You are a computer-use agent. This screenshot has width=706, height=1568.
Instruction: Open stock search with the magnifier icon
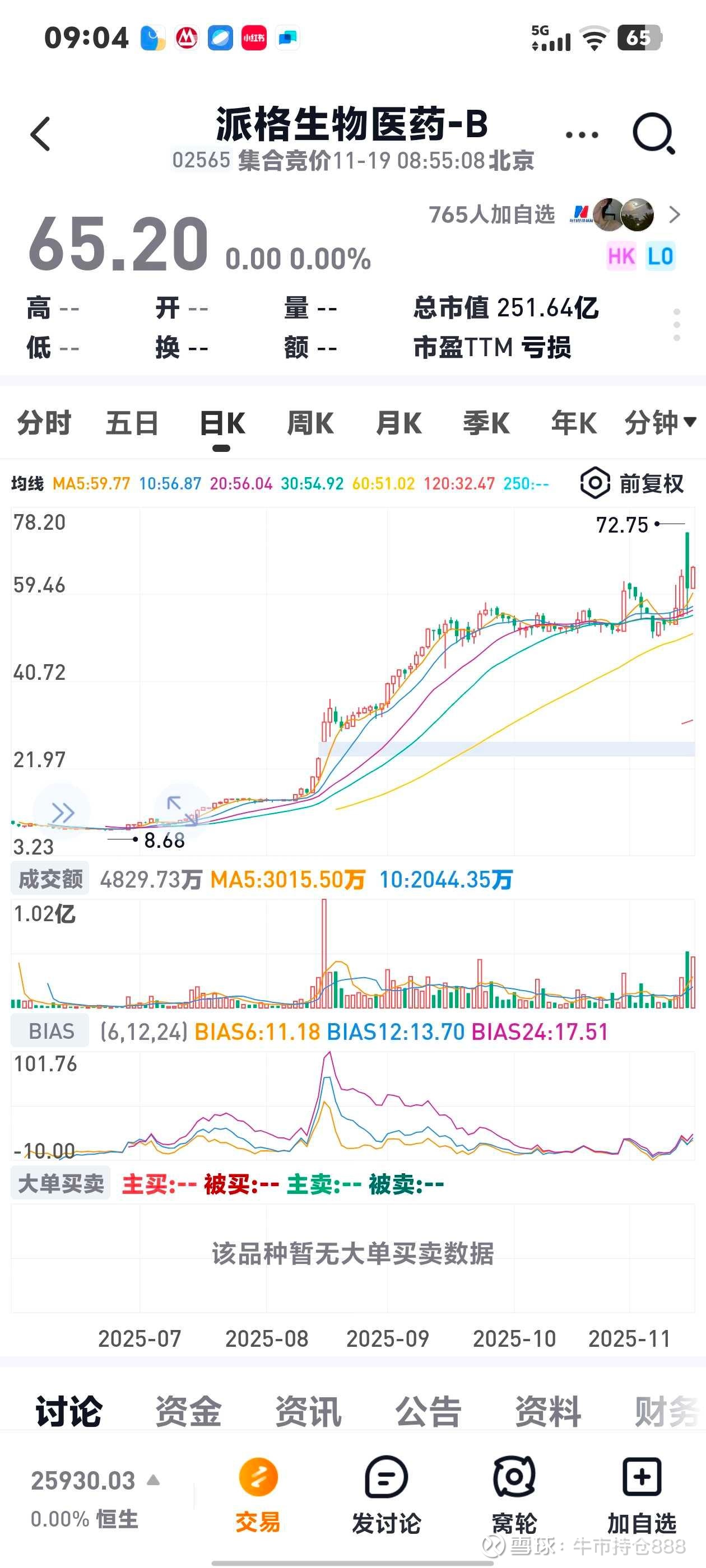click(653, 134)
